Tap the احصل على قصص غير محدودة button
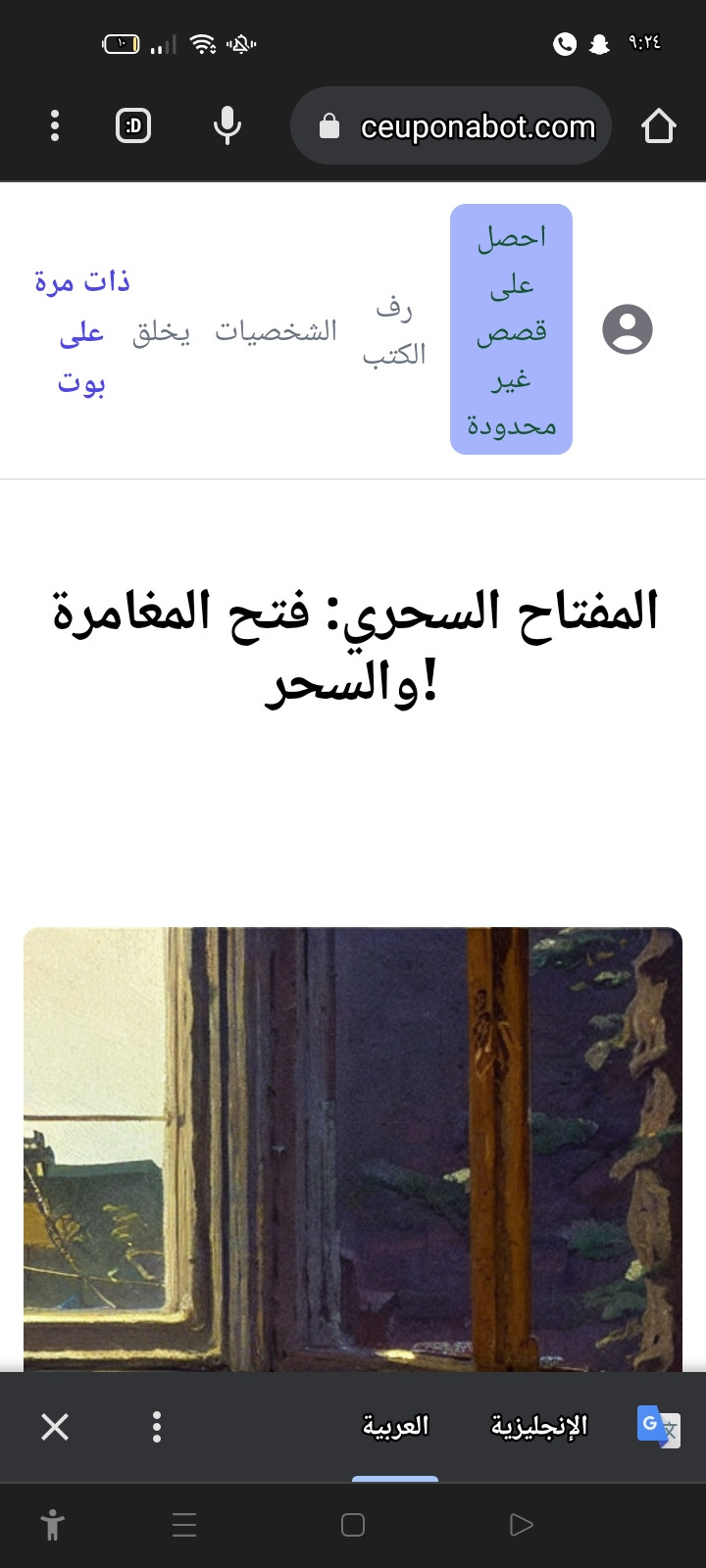 pos(511,329)
